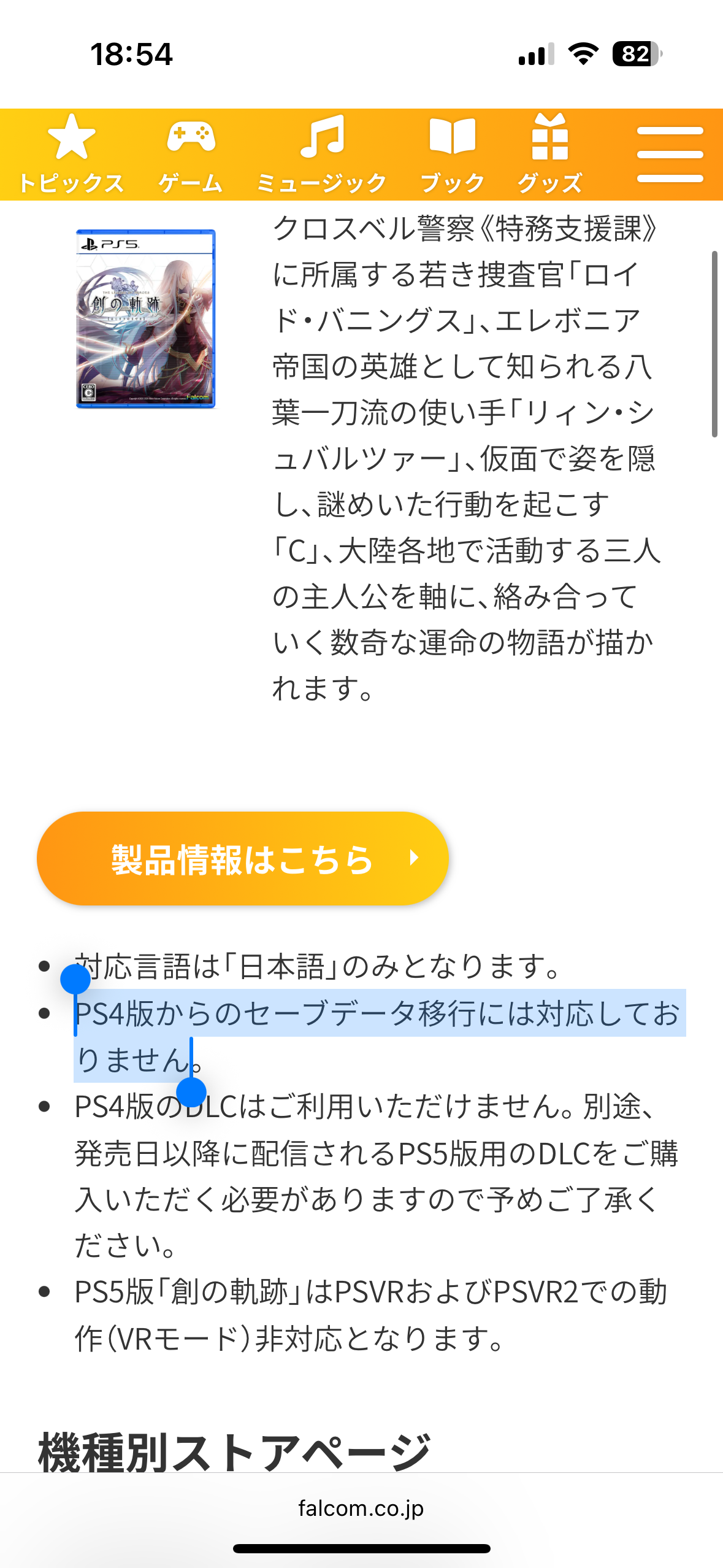Image resolution: width=723 pixels, height=1568 pixels.
Task: Open the hamburger menu
Action: coord(670,155)
